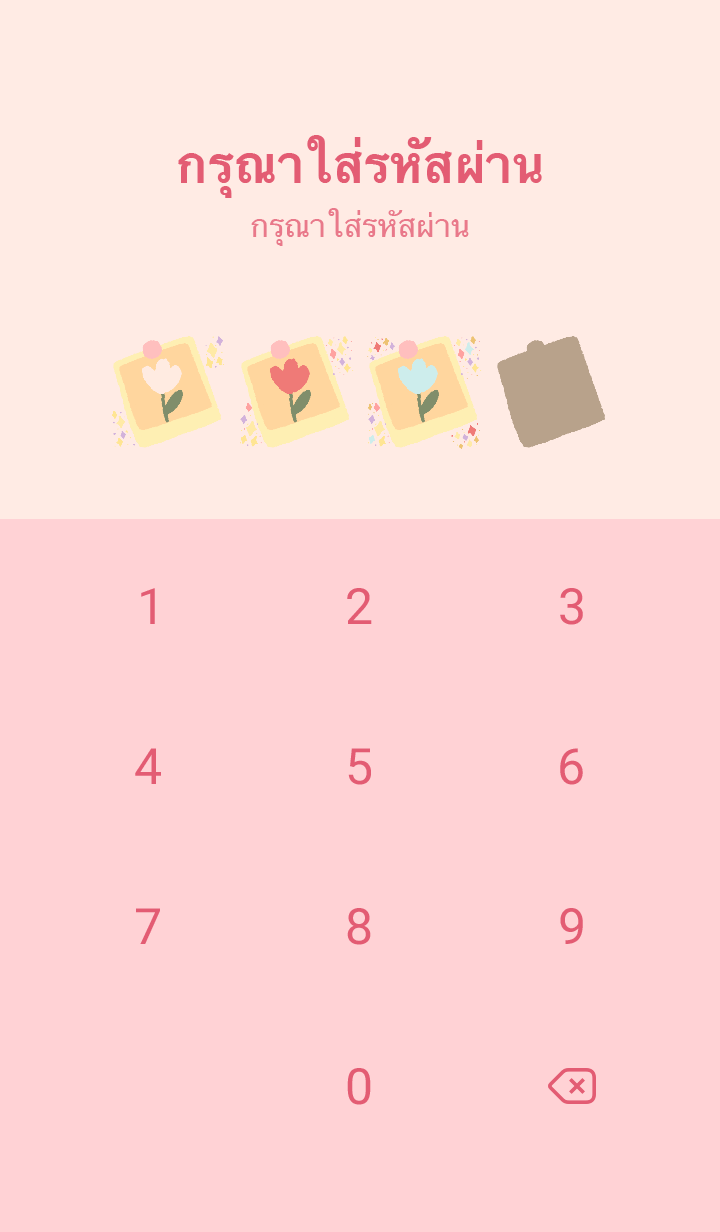Choose digit 6 on the keypad

coord(571,767)
